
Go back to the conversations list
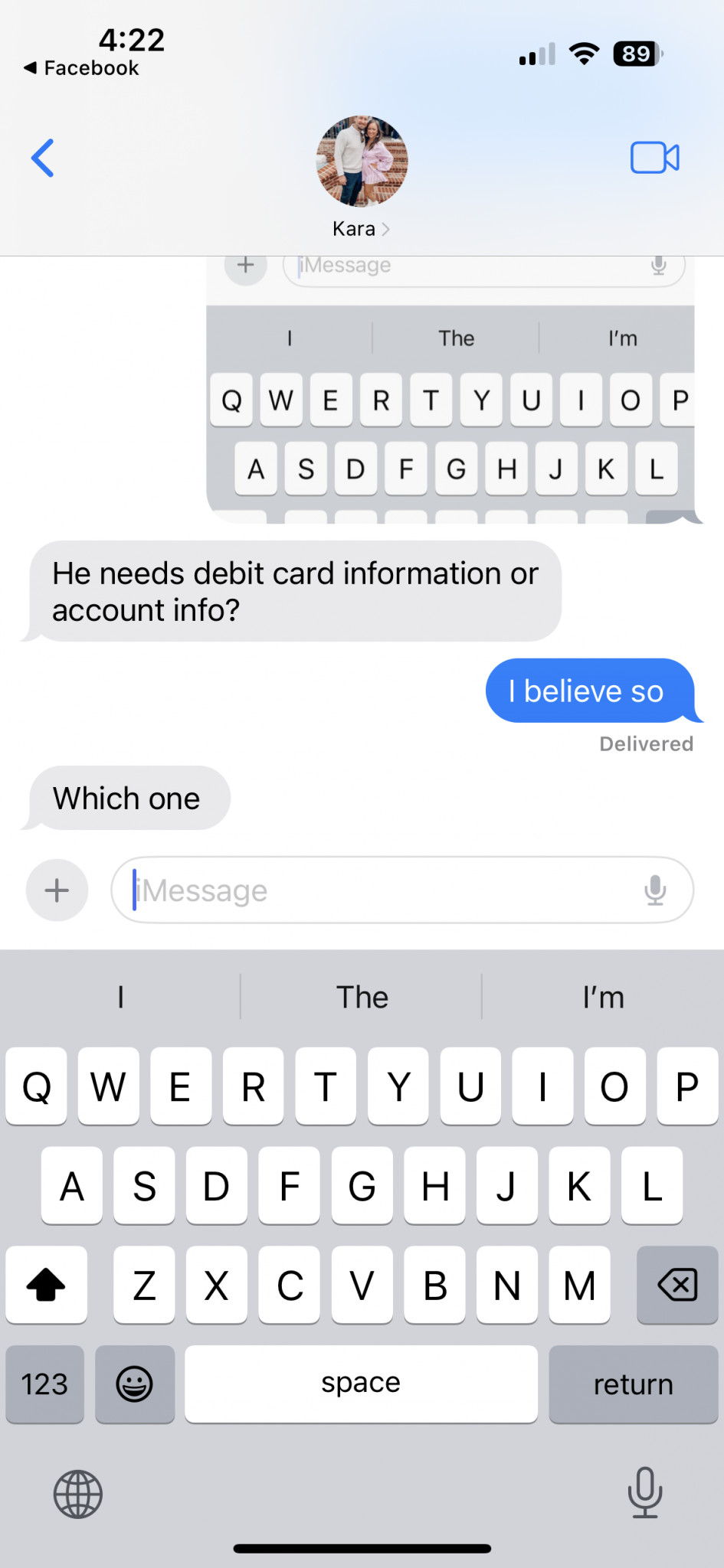point(43,158)
